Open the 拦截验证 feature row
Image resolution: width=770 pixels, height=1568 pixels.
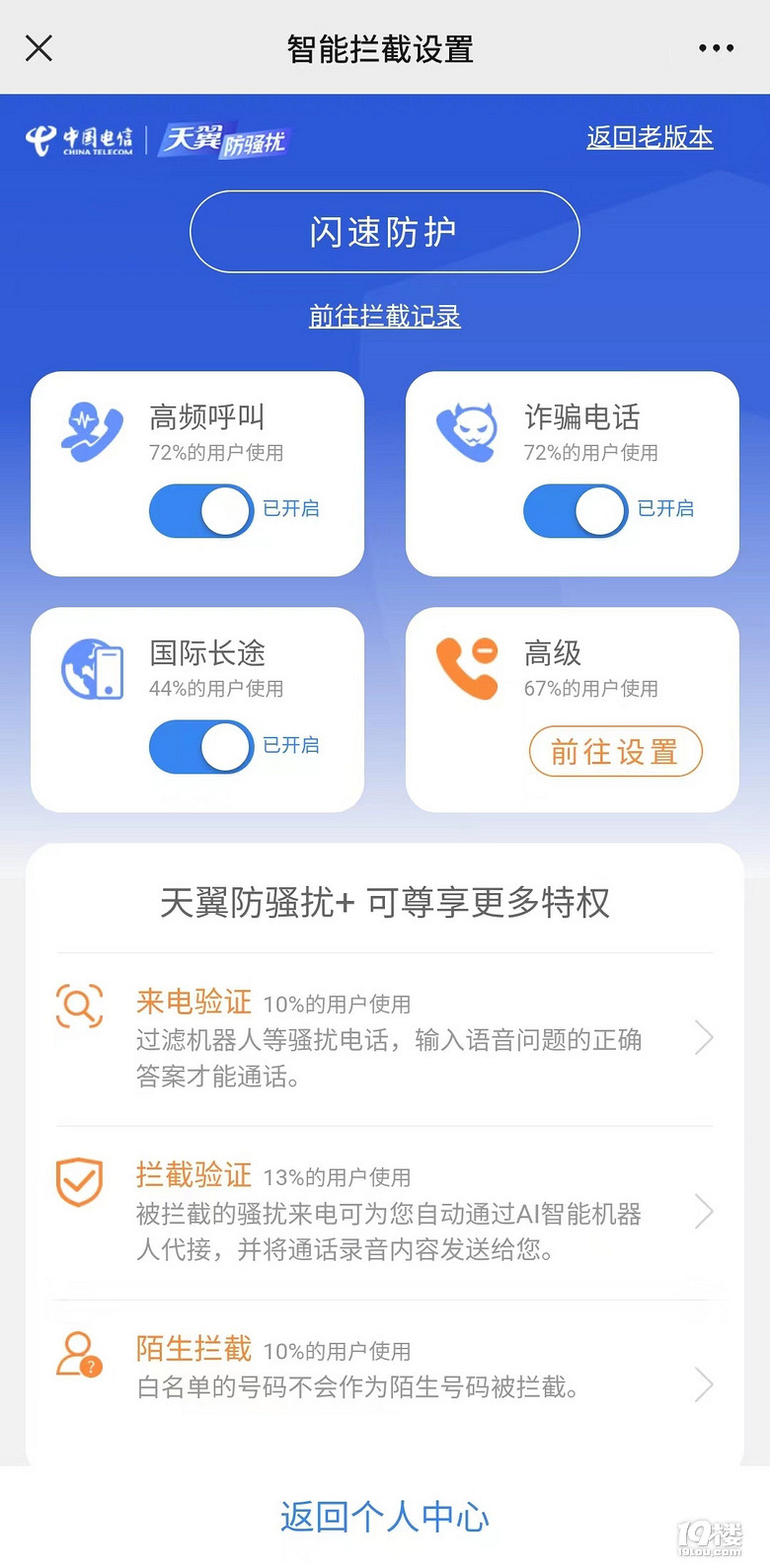(384, 1212)
